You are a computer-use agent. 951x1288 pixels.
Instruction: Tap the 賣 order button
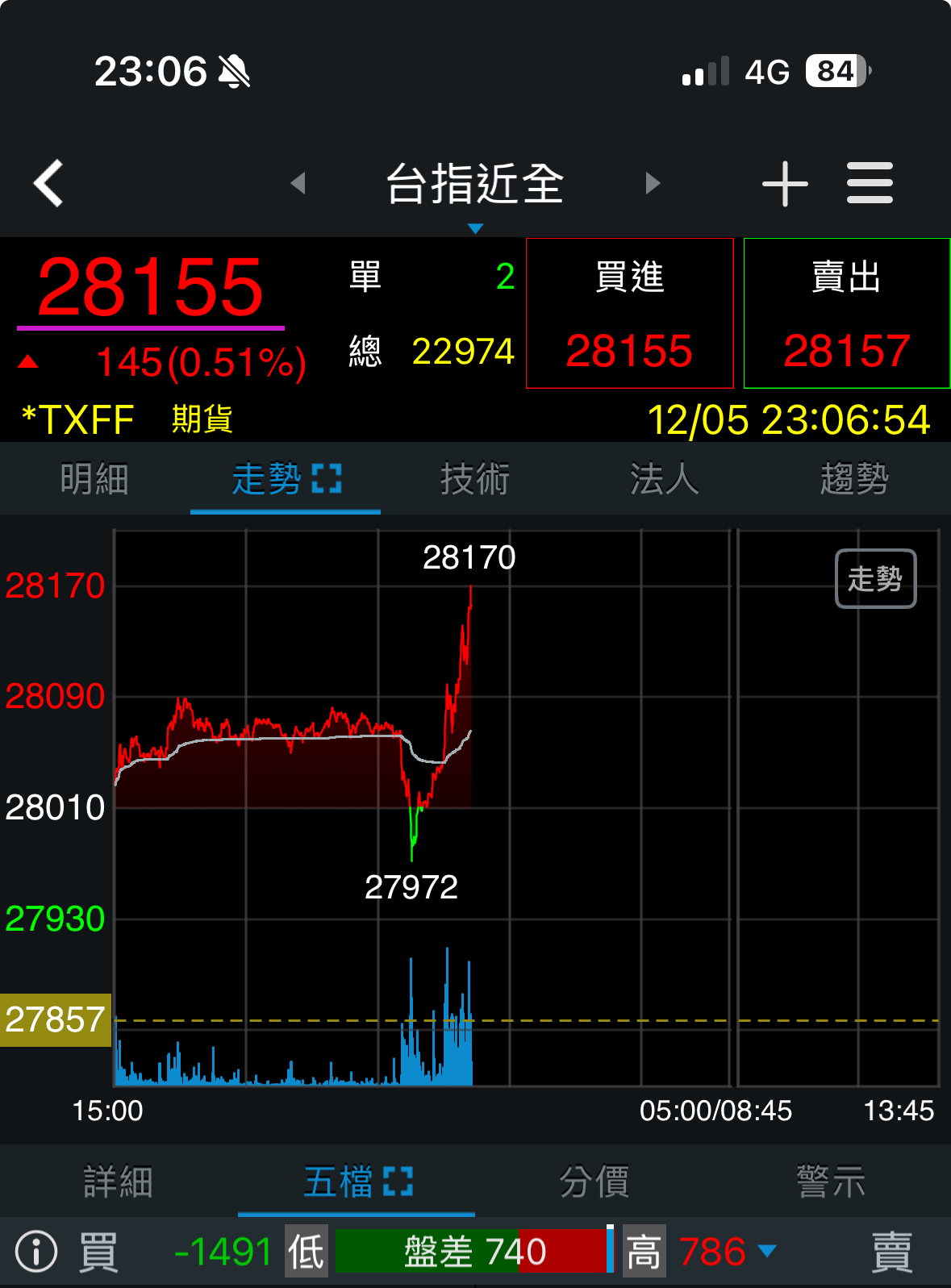tap(891, 1253)
